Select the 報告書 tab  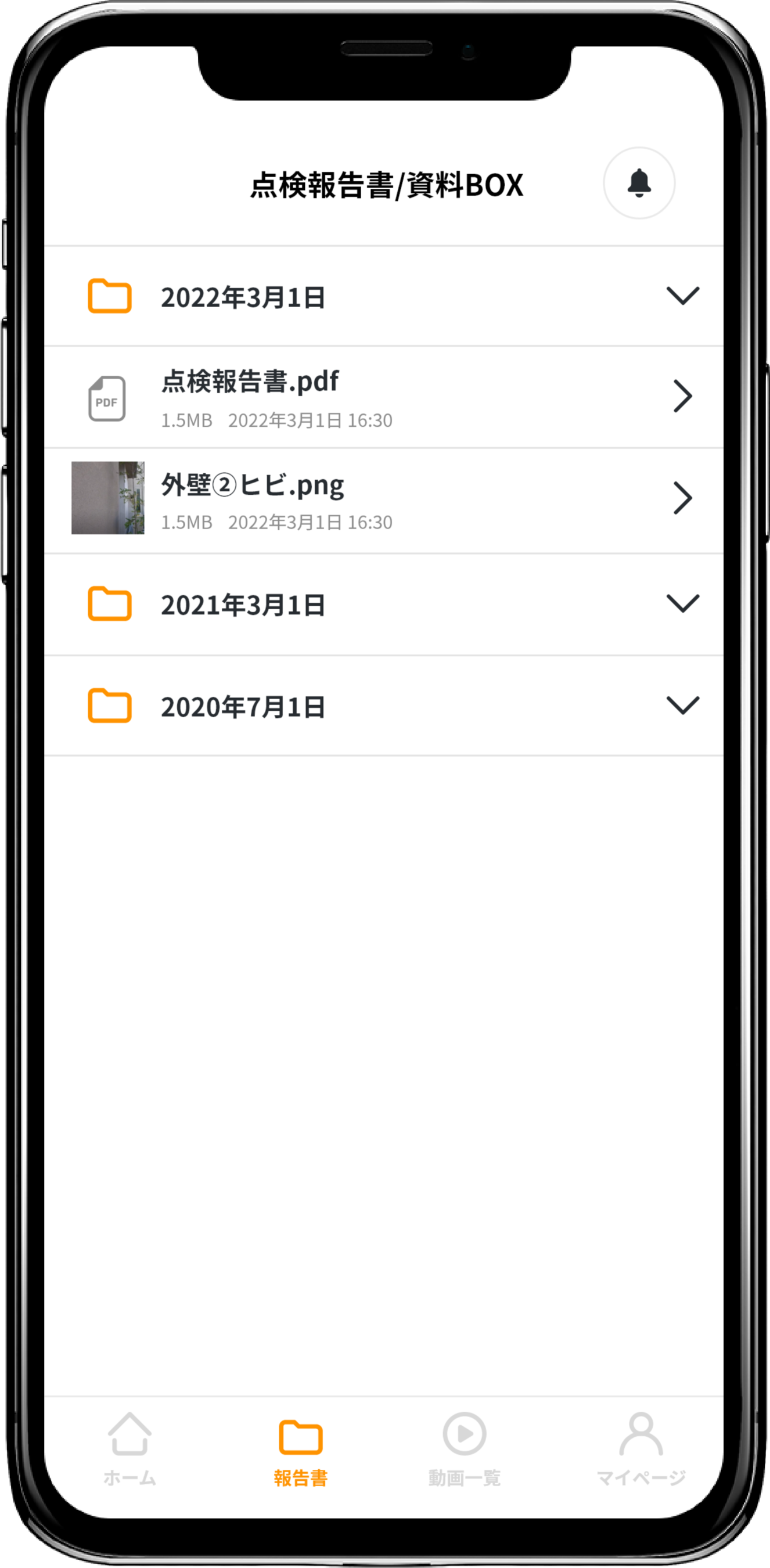[300, 1449]
